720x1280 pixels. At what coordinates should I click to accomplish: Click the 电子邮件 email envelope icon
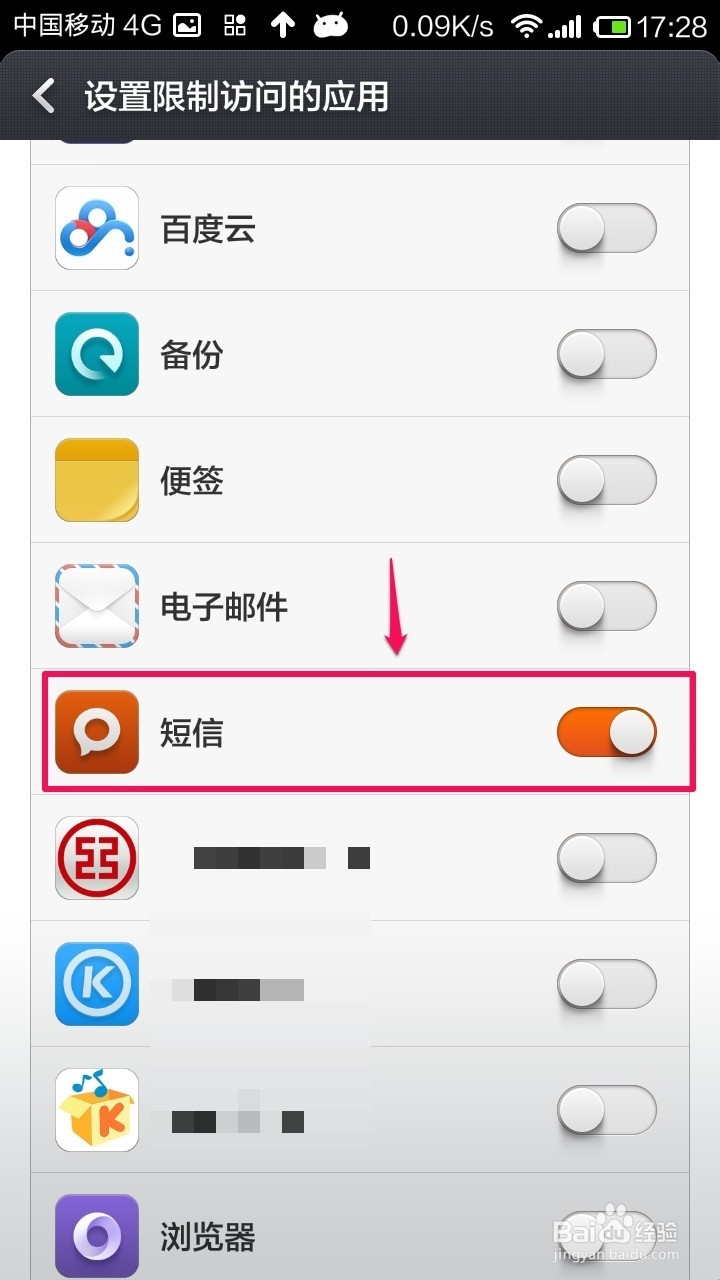(96, 606)
